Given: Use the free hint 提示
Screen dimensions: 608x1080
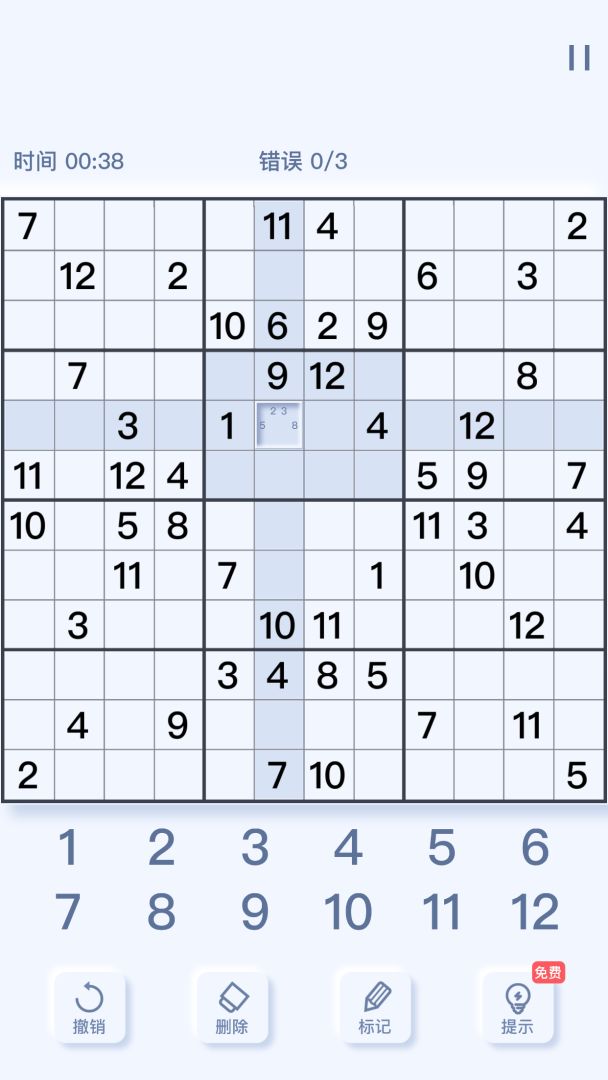Looking at the screenshot, I should tap(517, 1006).
